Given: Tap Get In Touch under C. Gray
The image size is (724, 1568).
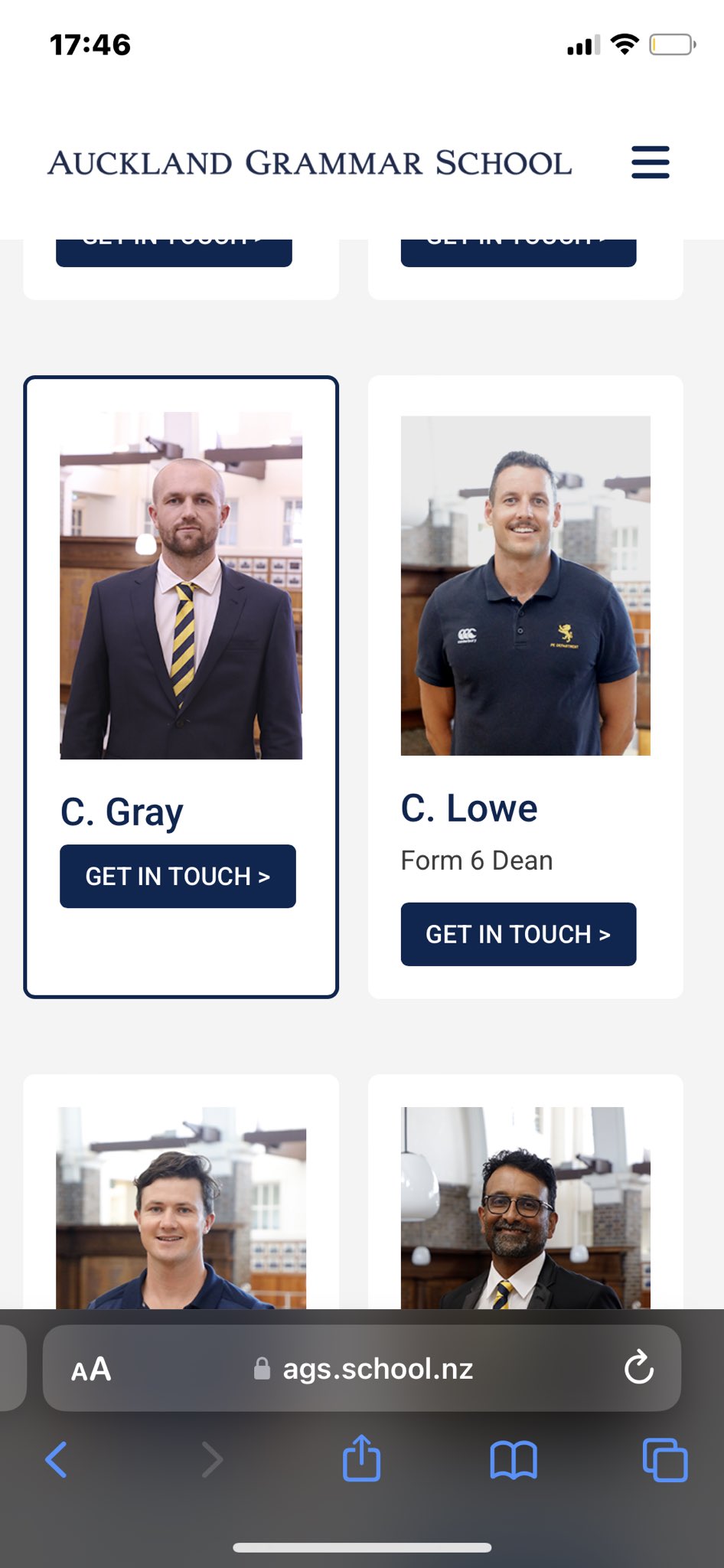Looking at the screenshot, I should point(178,876).
